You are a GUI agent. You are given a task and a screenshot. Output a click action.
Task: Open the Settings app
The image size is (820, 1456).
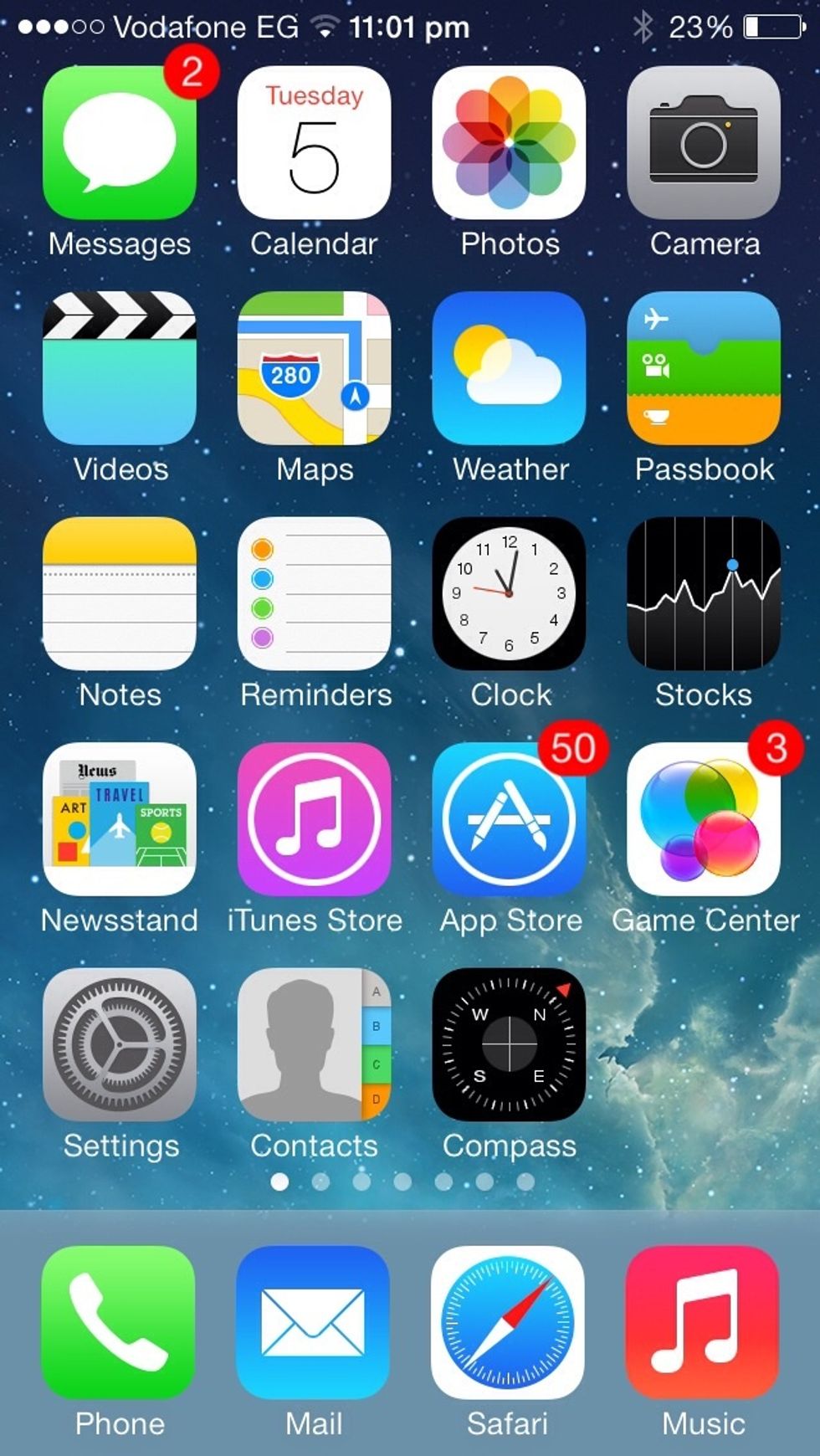click(x=119, y=1046)
